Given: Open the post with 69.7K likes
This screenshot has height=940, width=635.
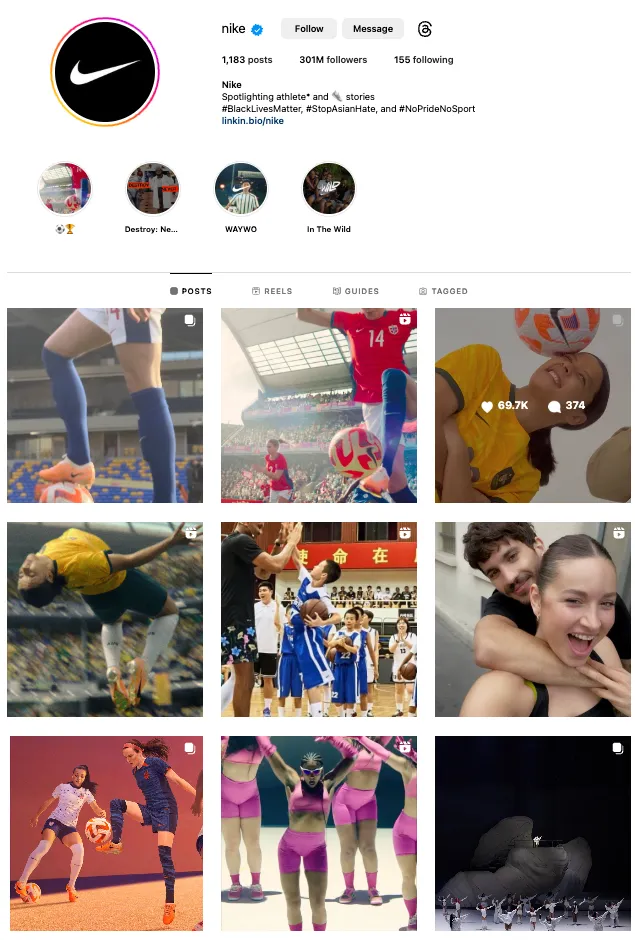Looking at the screenshot, I should point(532,405).
